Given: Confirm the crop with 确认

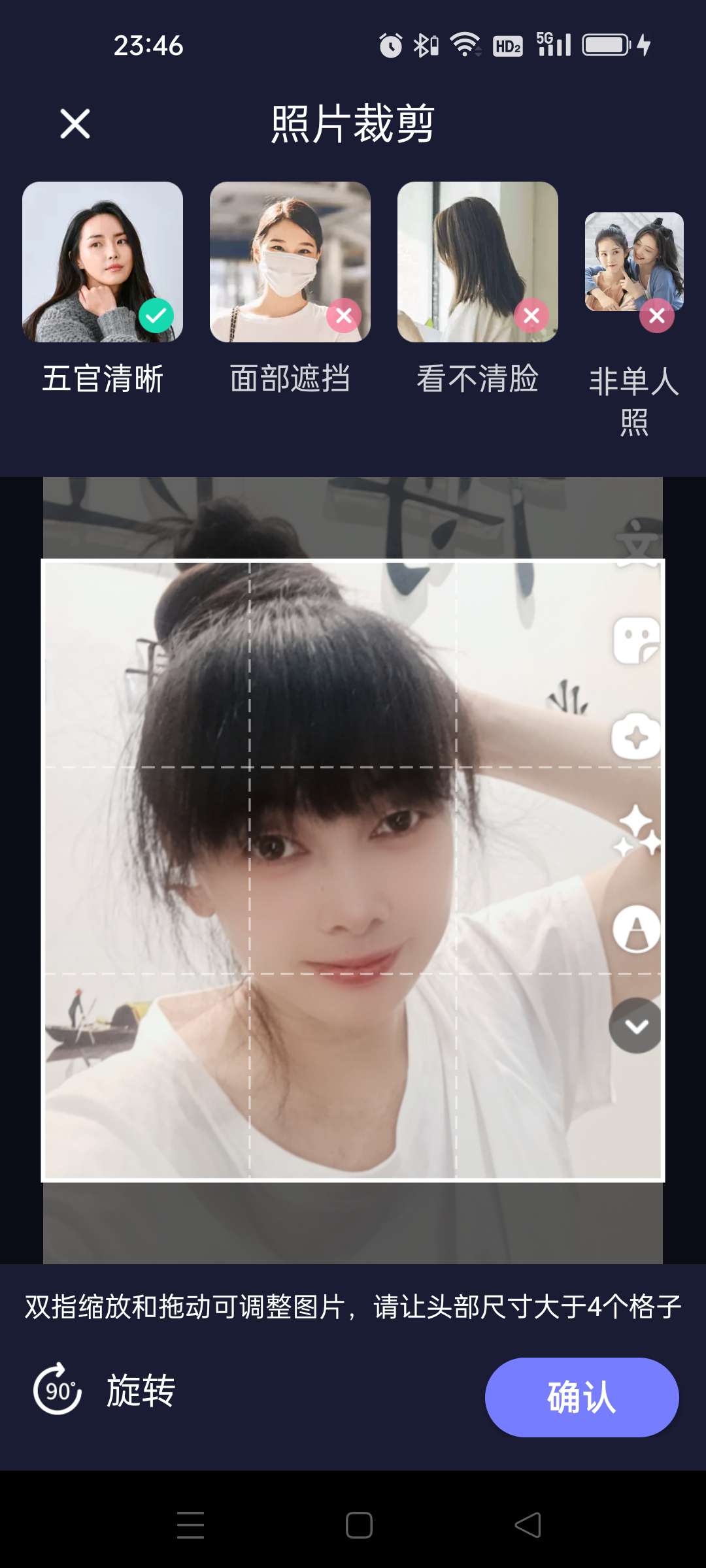Looking at the screenshot, I should (x=581, y=1397).
